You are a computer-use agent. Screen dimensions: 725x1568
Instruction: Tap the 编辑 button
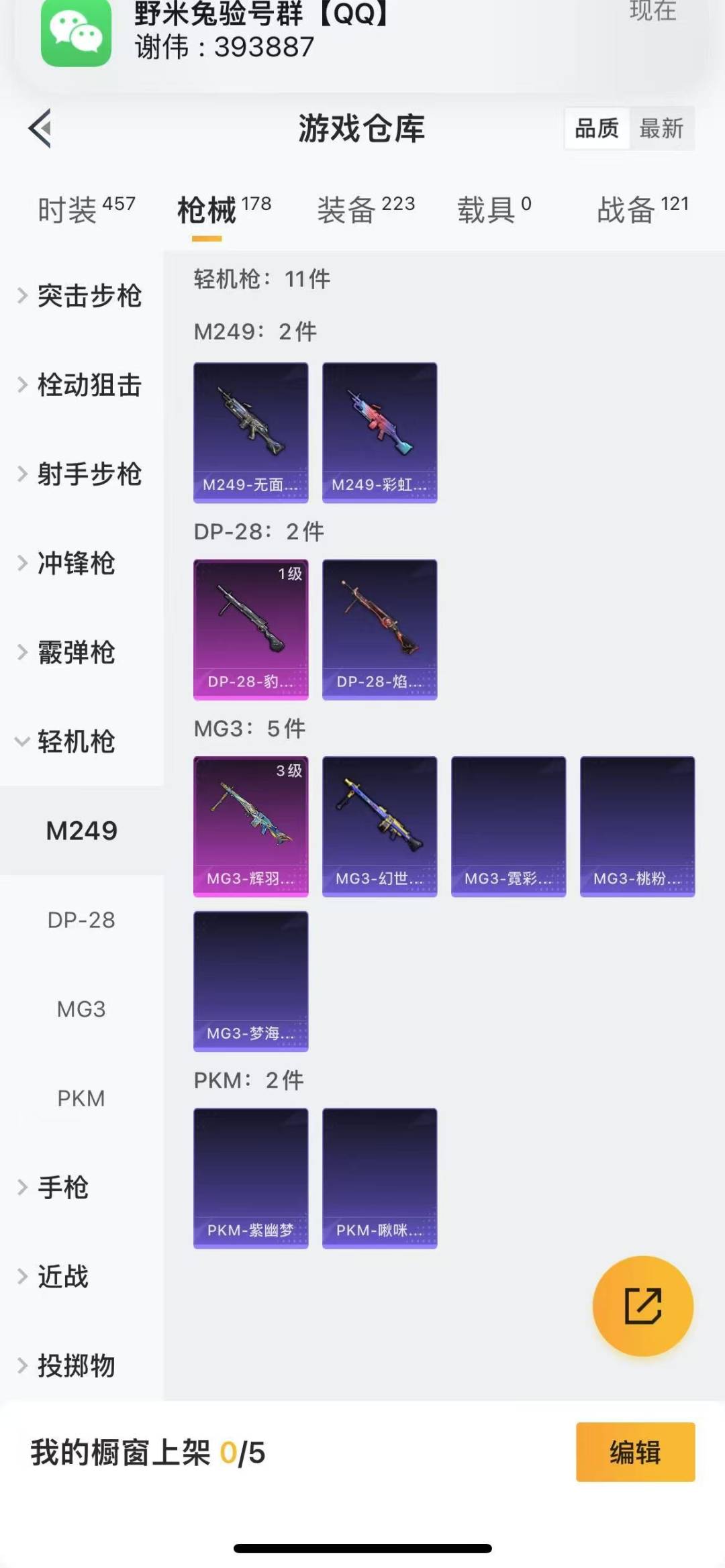(635, 1452)
